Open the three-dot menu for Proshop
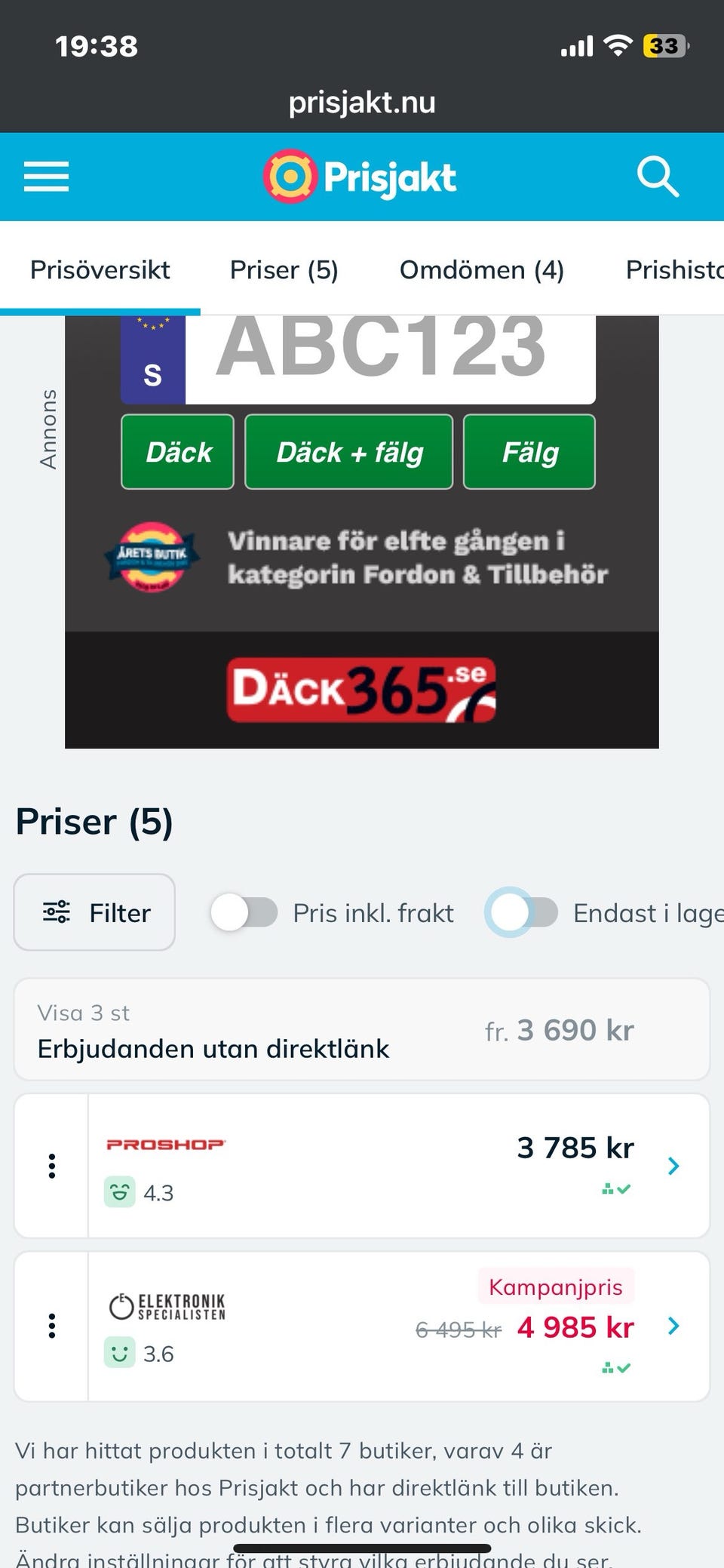Image resolution: width=724 pixels, height=1568 pixels. 51,1166
